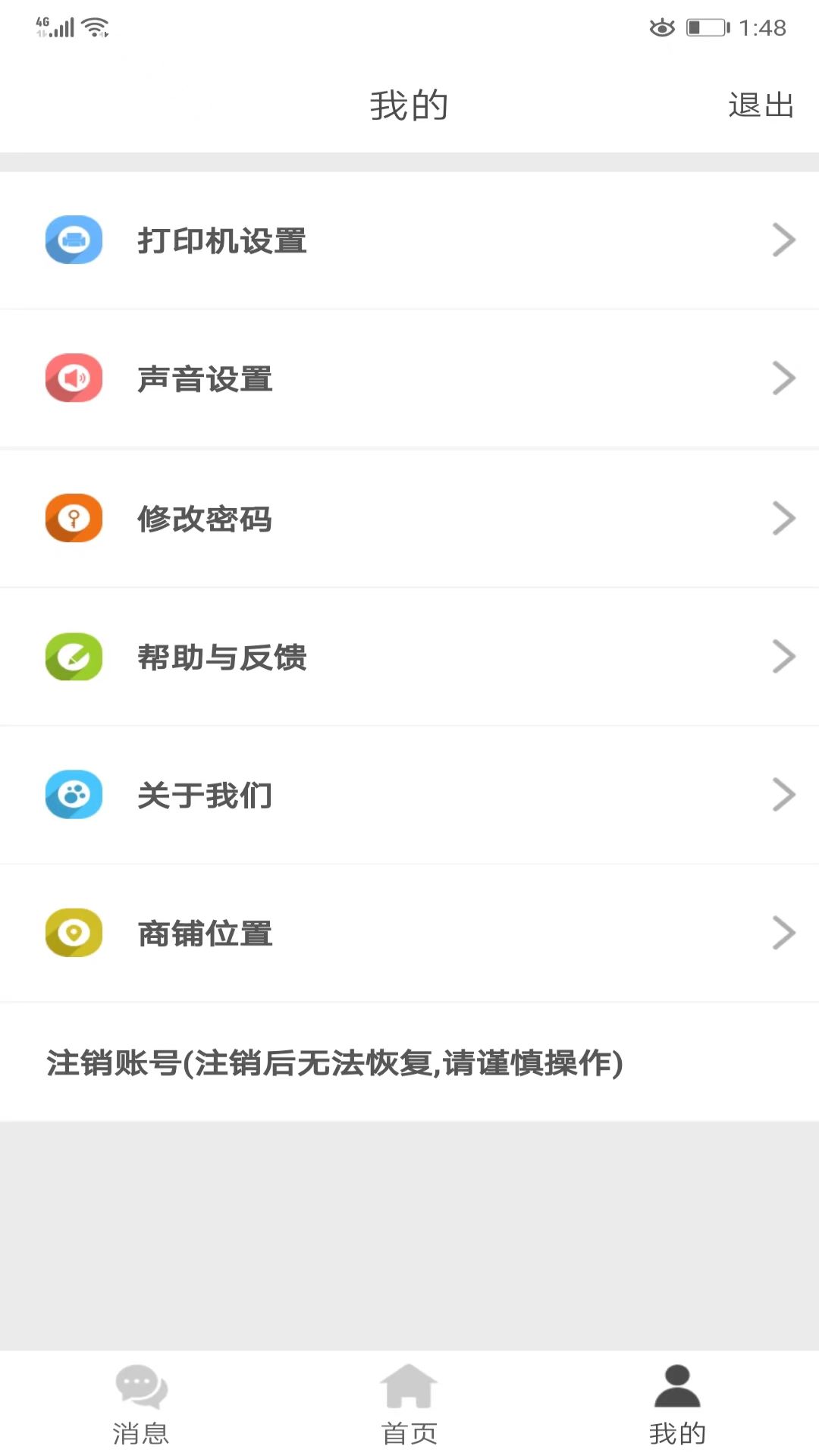Expand the 商铺位置 row chevron
This screenshot has height=1456, width=819.
pos(784,933)
